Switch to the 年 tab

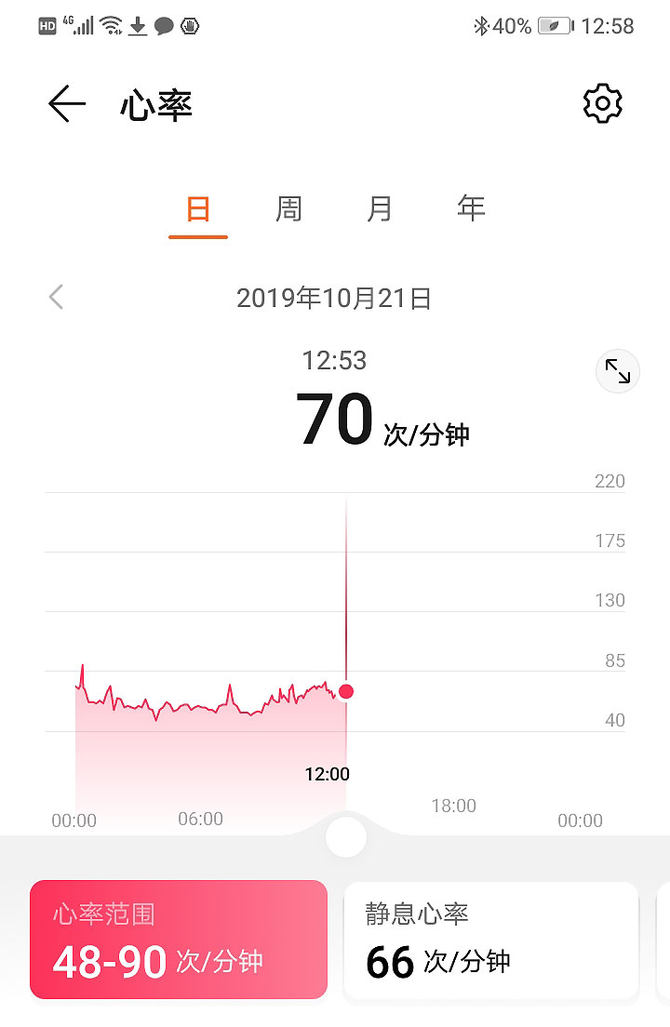[471, 209]
